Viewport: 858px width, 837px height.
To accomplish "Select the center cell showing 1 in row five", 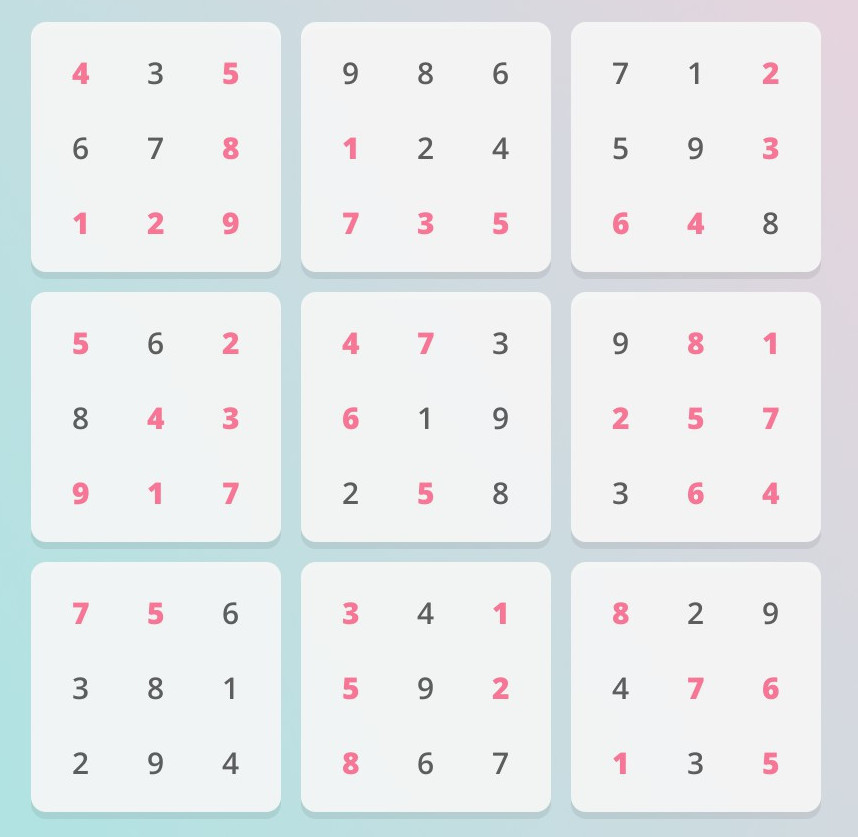I will (425, 418).
